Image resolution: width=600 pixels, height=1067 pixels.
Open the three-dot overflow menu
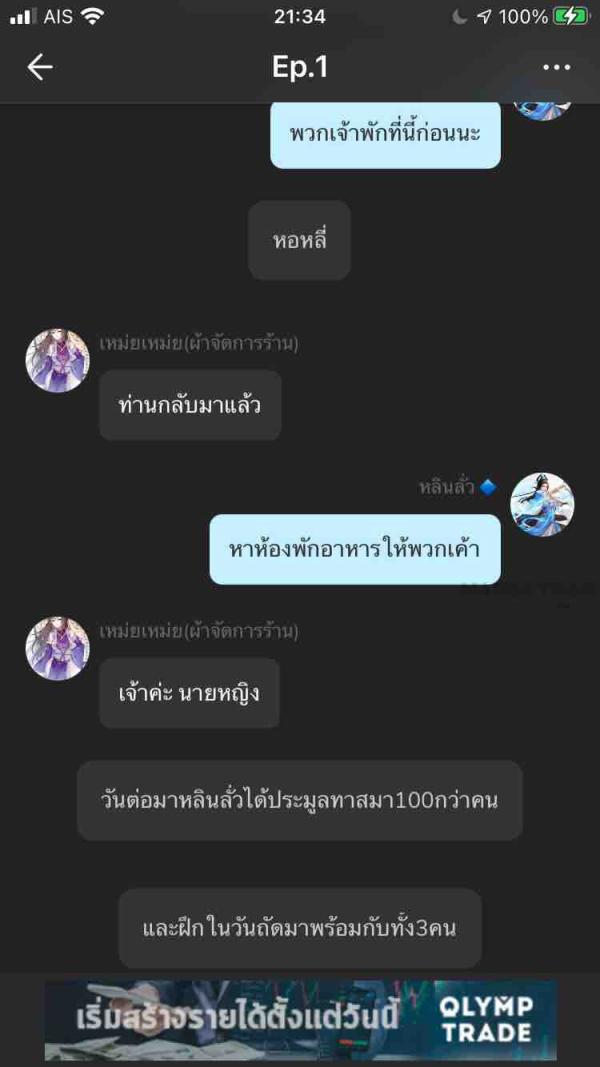[x=555, y=67]
